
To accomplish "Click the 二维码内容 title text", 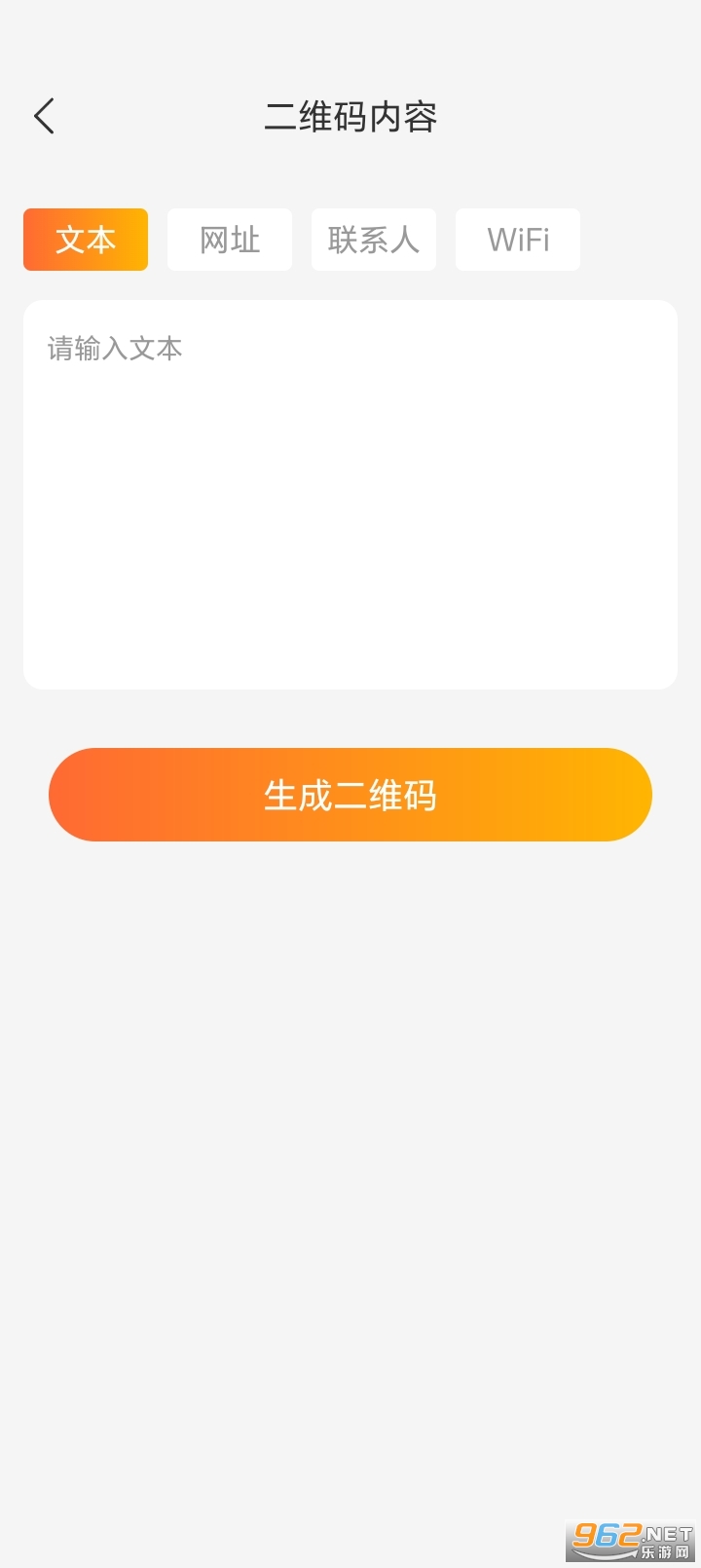I will click(350, 116).
